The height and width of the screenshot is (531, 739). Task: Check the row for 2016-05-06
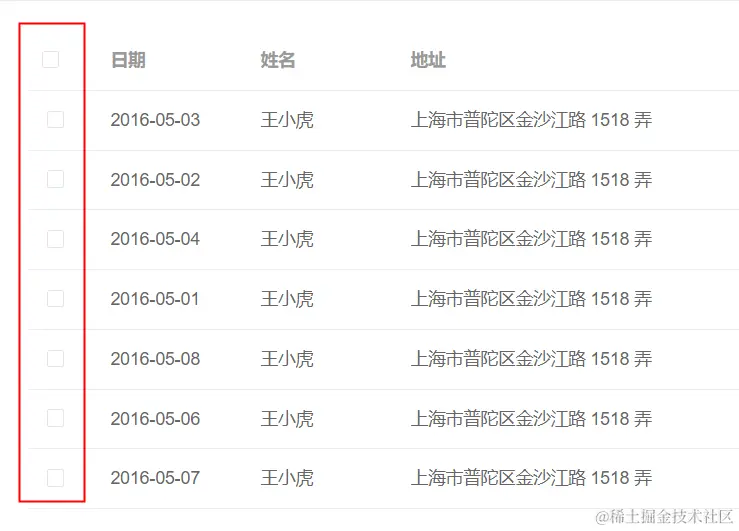point(55,418)
